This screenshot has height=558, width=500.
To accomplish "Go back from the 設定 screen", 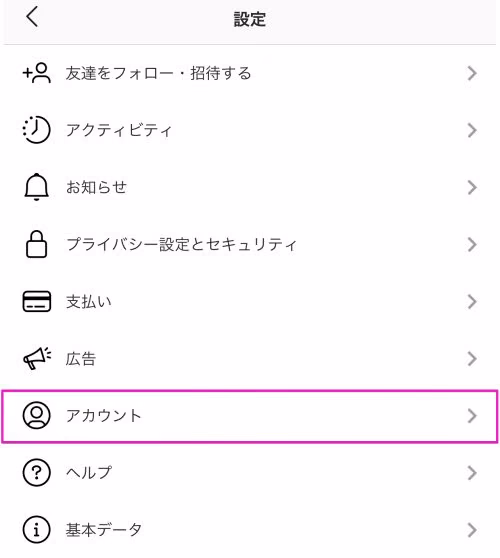I will pyautogui.click(x=32, y=17).
